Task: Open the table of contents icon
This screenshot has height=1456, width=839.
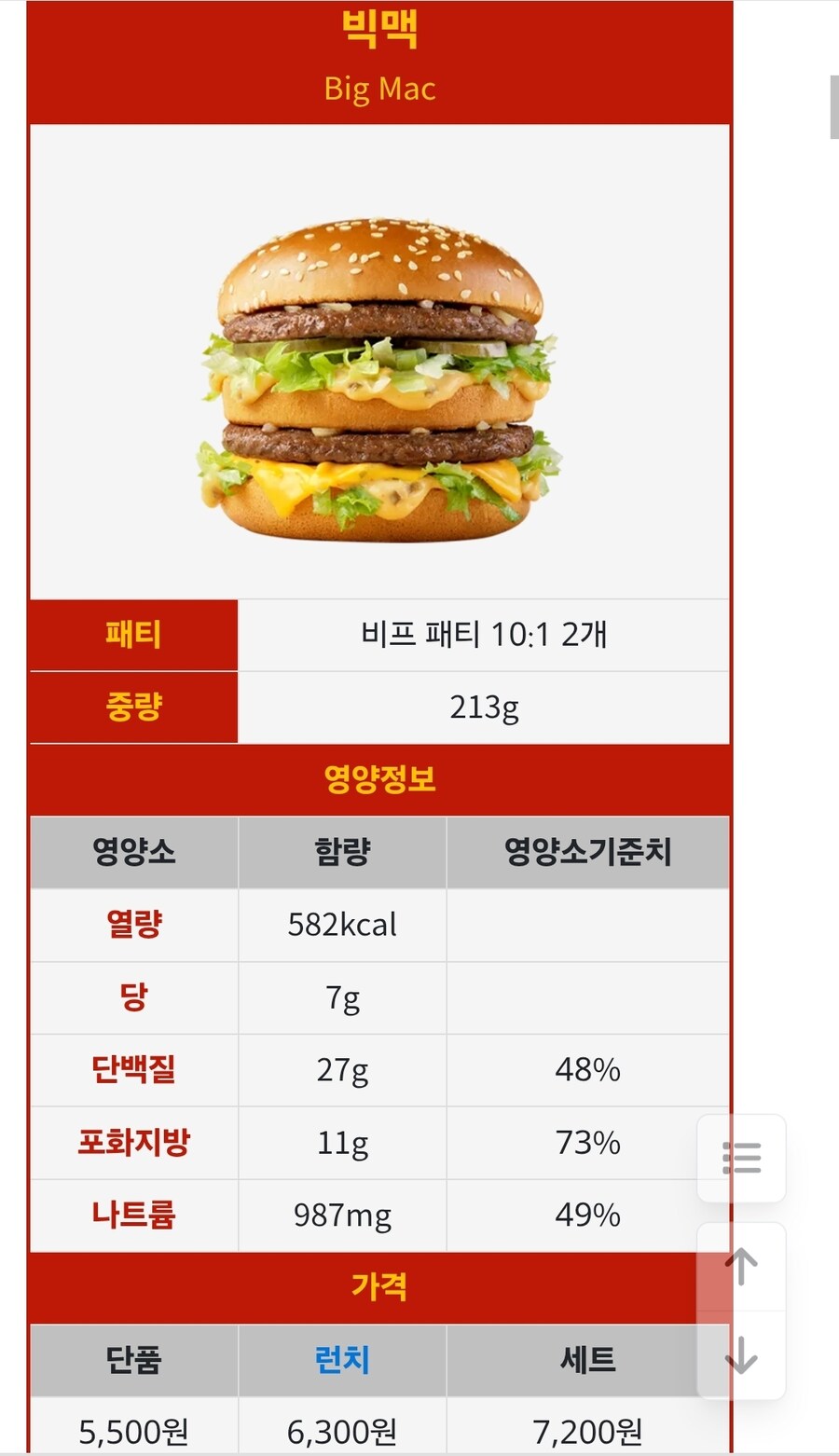Action: (x=741, y=1158)
